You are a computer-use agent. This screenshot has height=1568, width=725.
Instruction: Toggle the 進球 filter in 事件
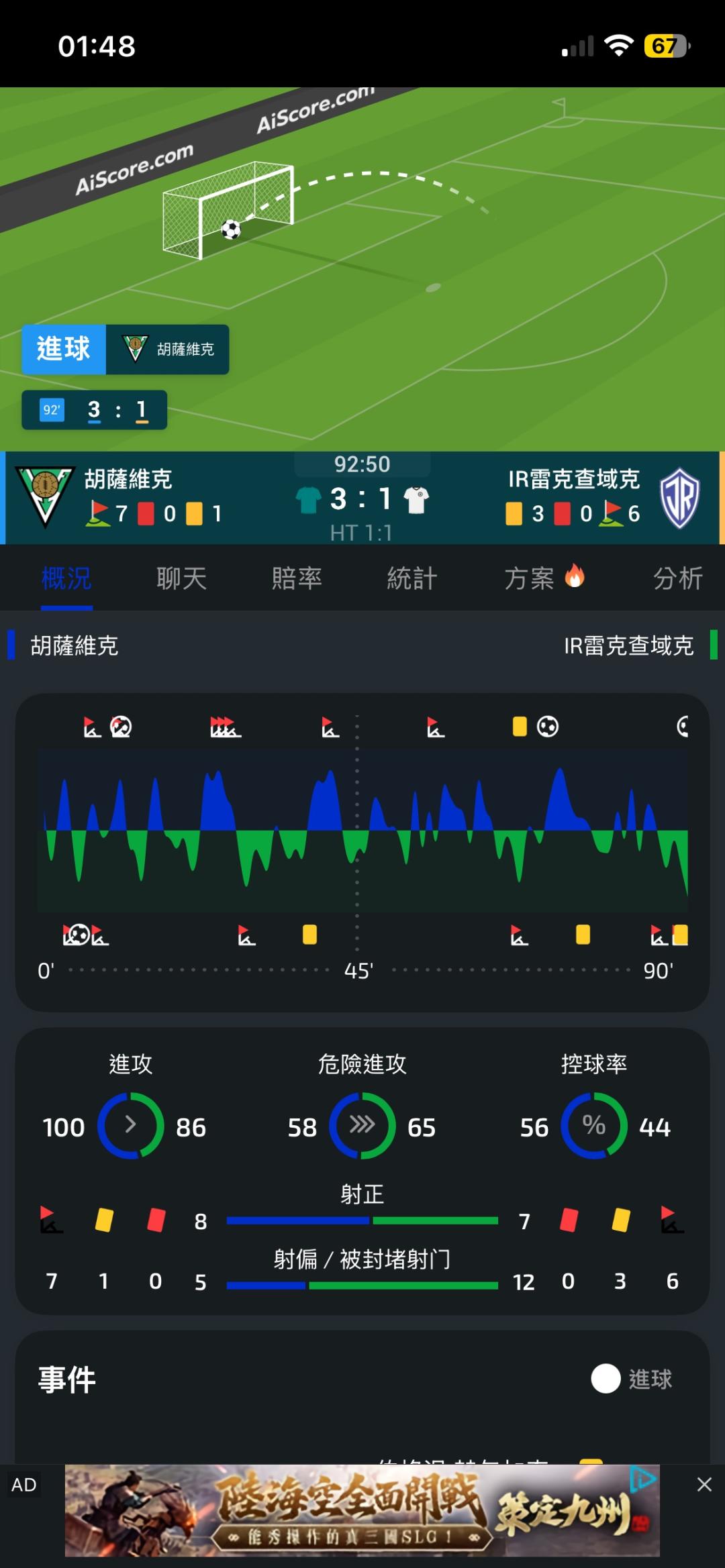coord(631,1379)
